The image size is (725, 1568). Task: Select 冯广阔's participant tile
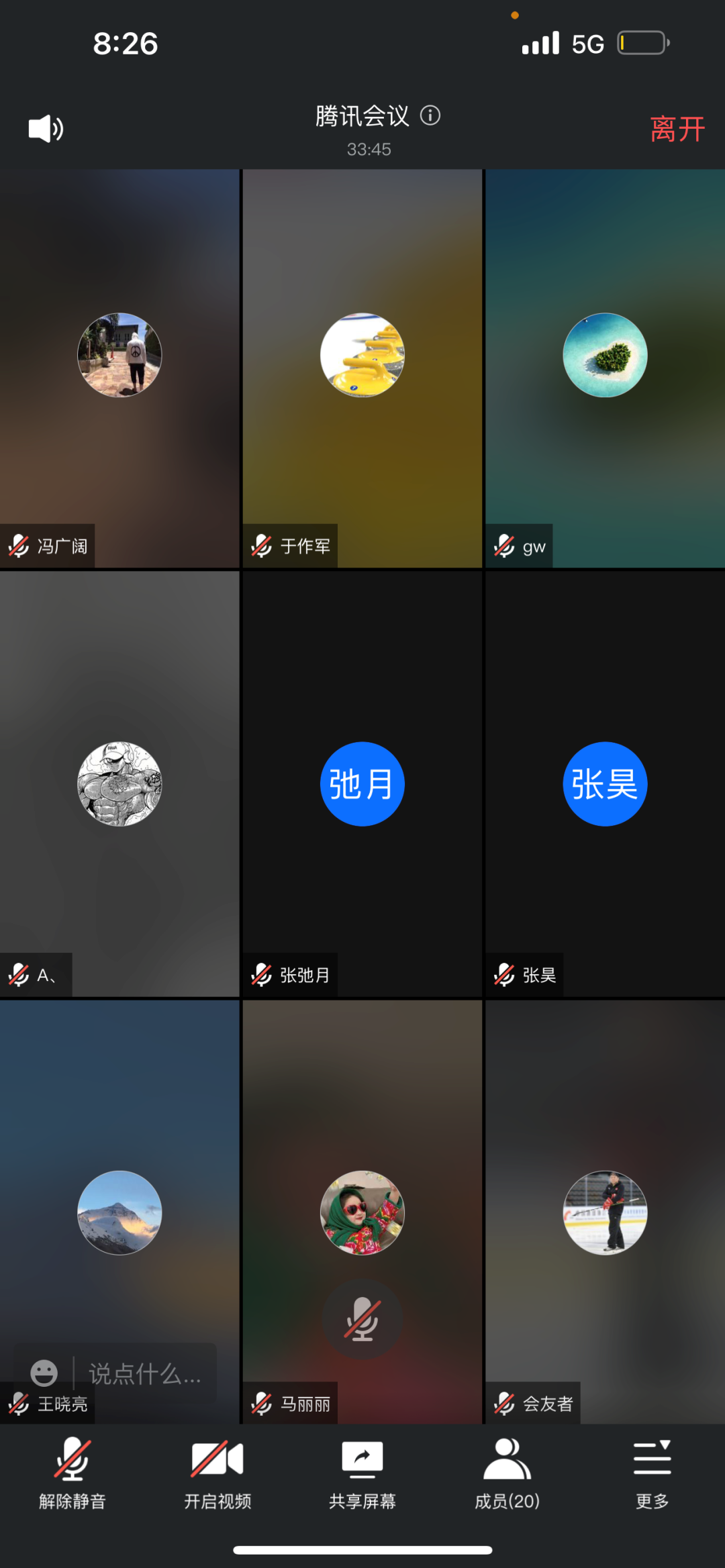click(119, 368)
